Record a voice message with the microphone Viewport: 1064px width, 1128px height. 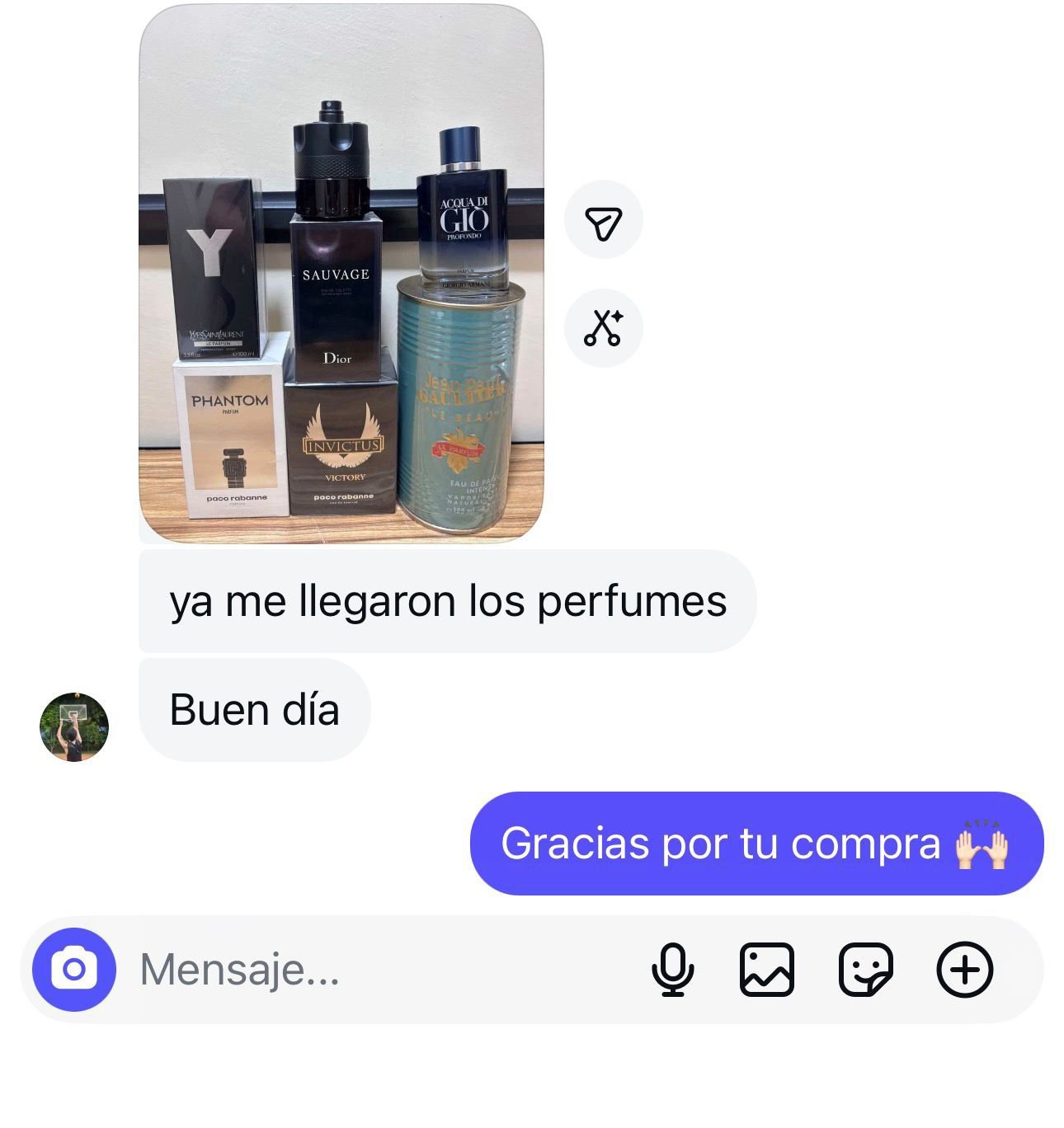(x=672, y=969)
